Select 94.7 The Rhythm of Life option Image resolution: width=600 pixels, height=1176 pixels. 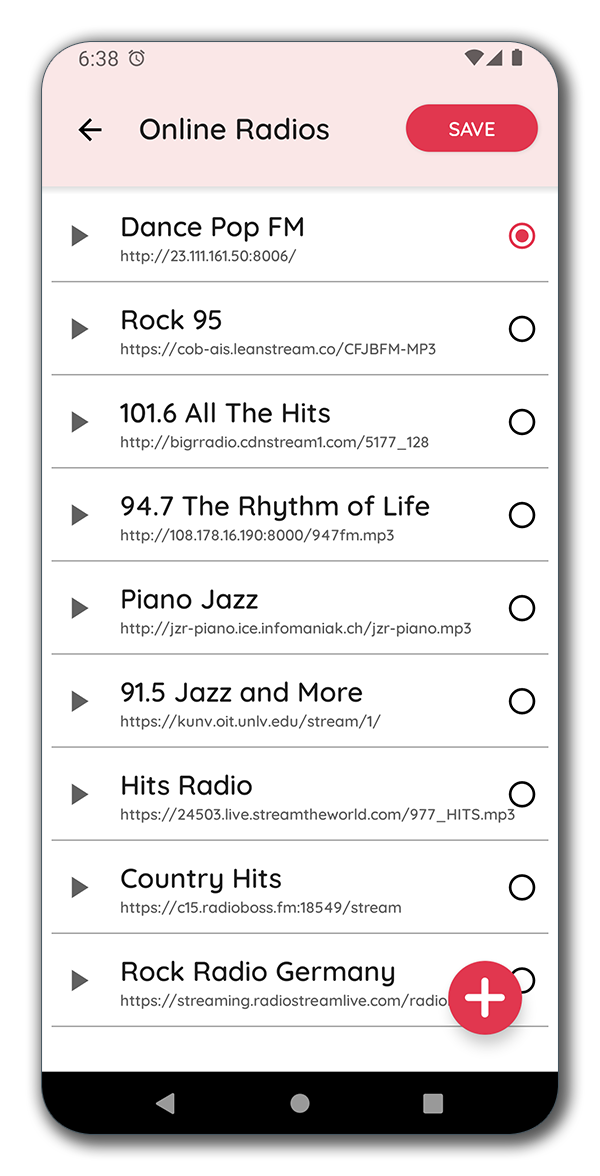(522, 515)
